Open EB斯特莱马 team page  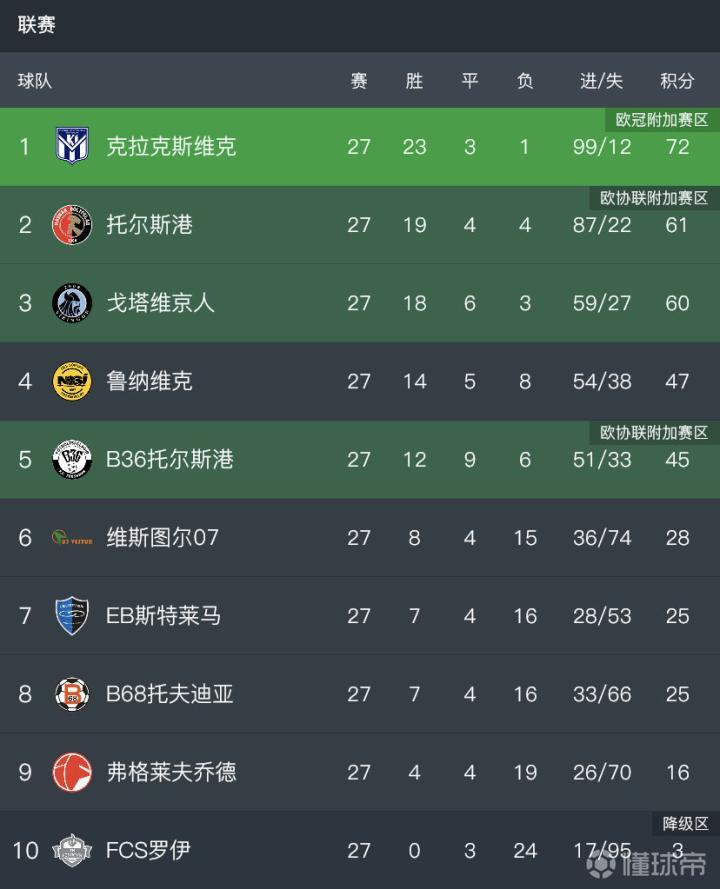pyautogui.click(x=163, y=616)
